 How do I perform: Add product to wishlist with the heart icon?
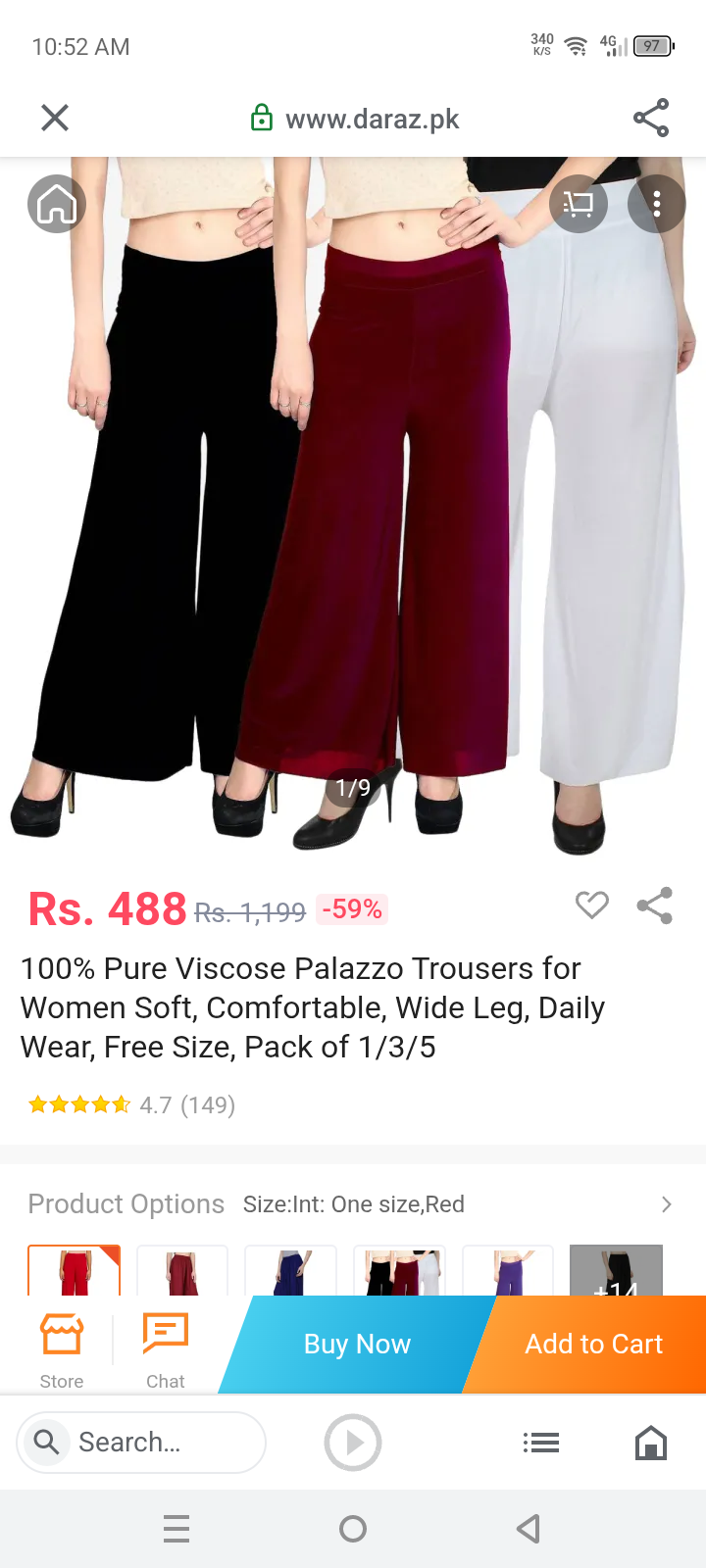(591, 905)
